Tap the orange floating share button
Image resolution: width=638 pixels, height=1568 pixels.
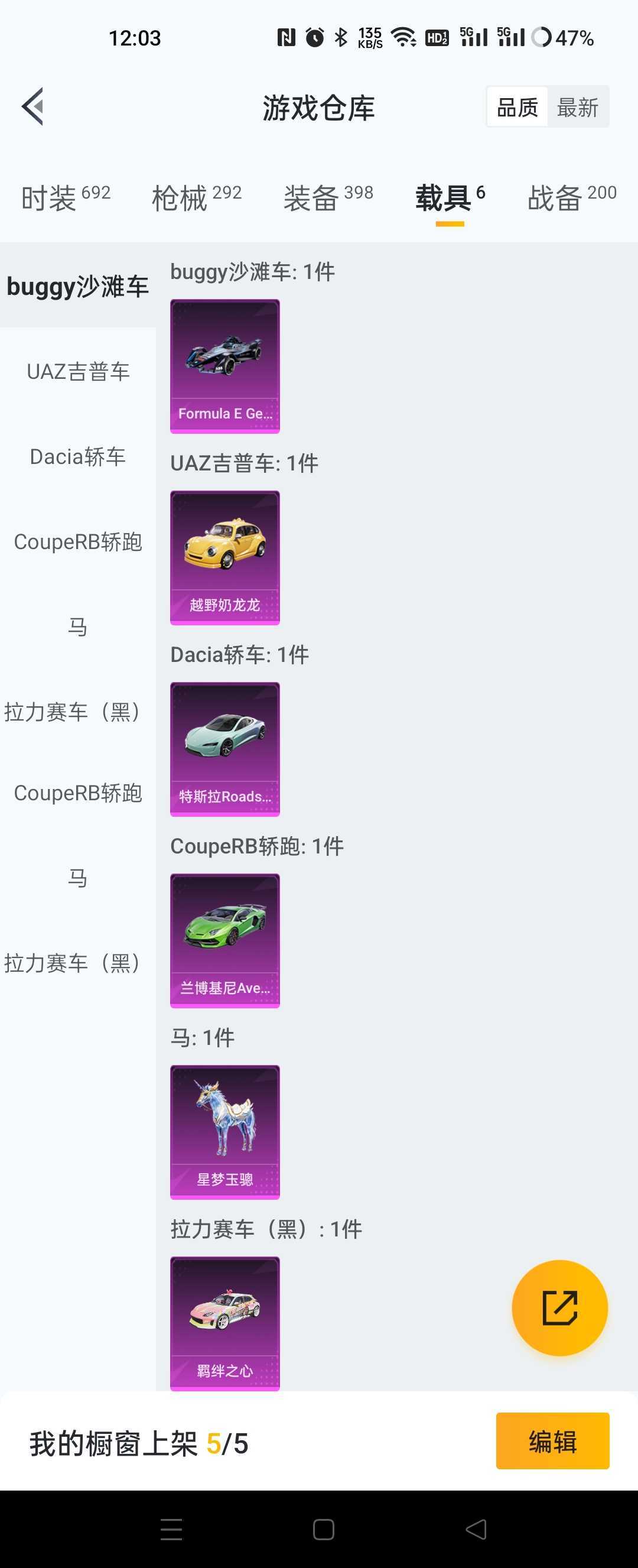pyautogui.click(x=559, y=1307)
